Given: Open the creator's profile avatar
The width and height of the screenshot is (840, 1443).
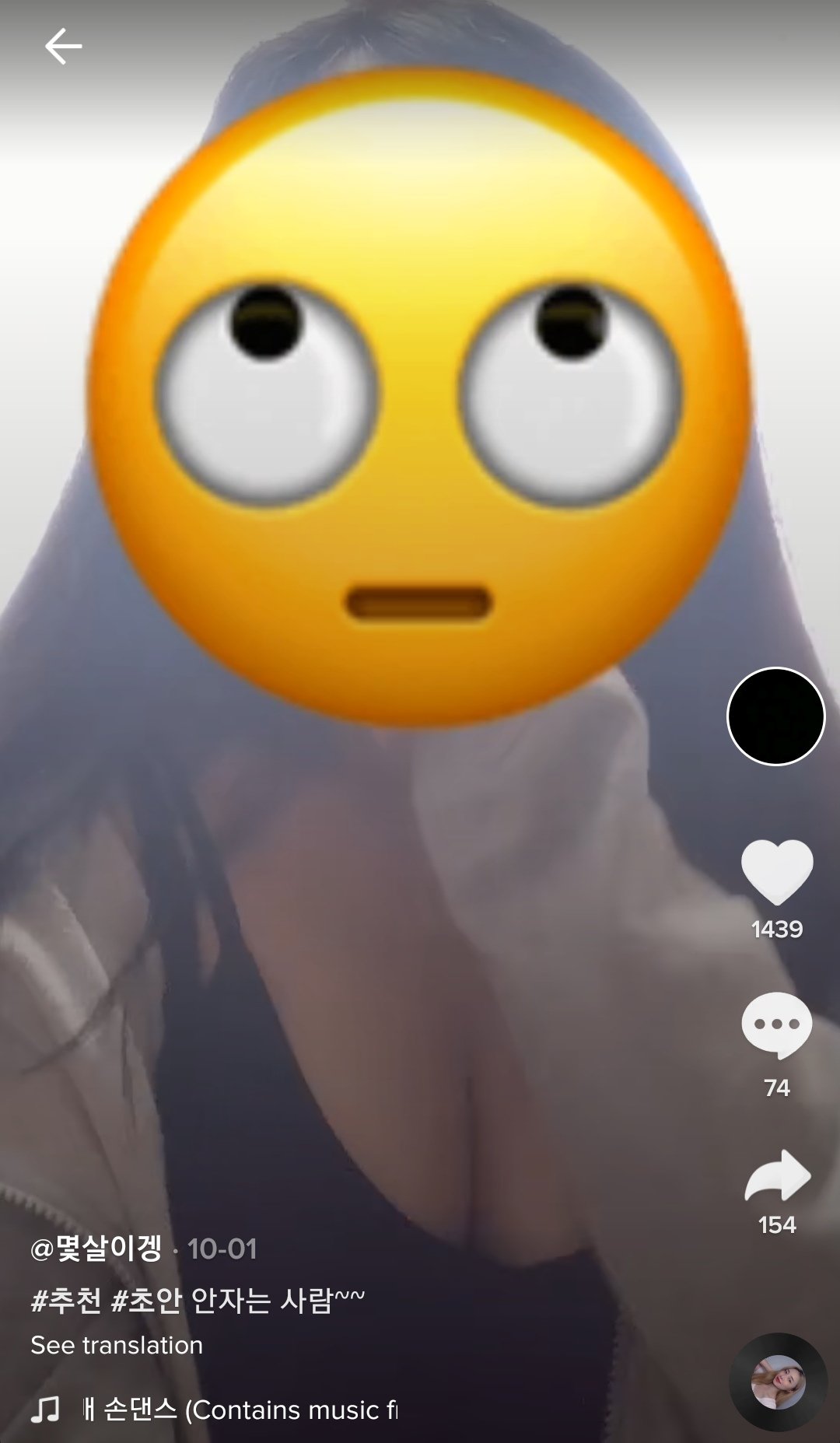Looking at the screenshot, I should pyautogui.click(x=775, y=716).
